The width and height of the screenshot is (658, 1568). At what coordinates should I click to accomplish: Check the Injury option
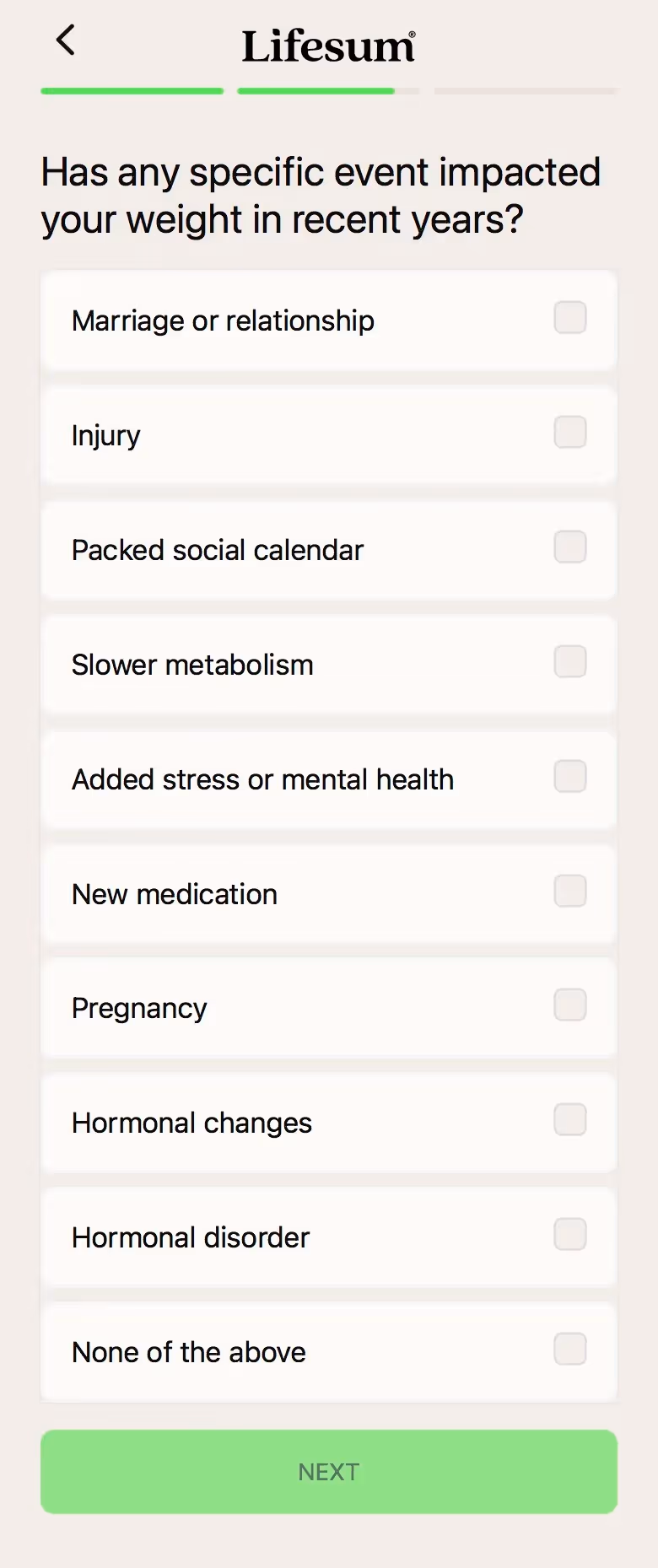[x=569, y=434]
